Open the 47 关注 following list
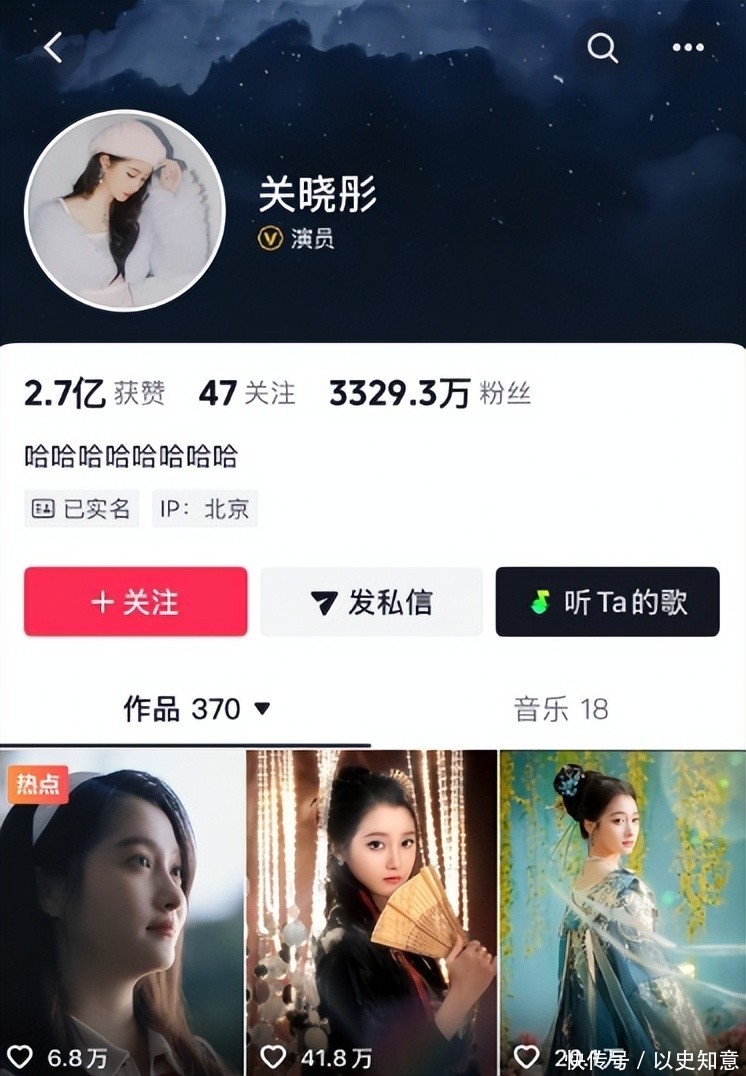Viewport: 746px width, 1076px height. [x=246, y=394]
